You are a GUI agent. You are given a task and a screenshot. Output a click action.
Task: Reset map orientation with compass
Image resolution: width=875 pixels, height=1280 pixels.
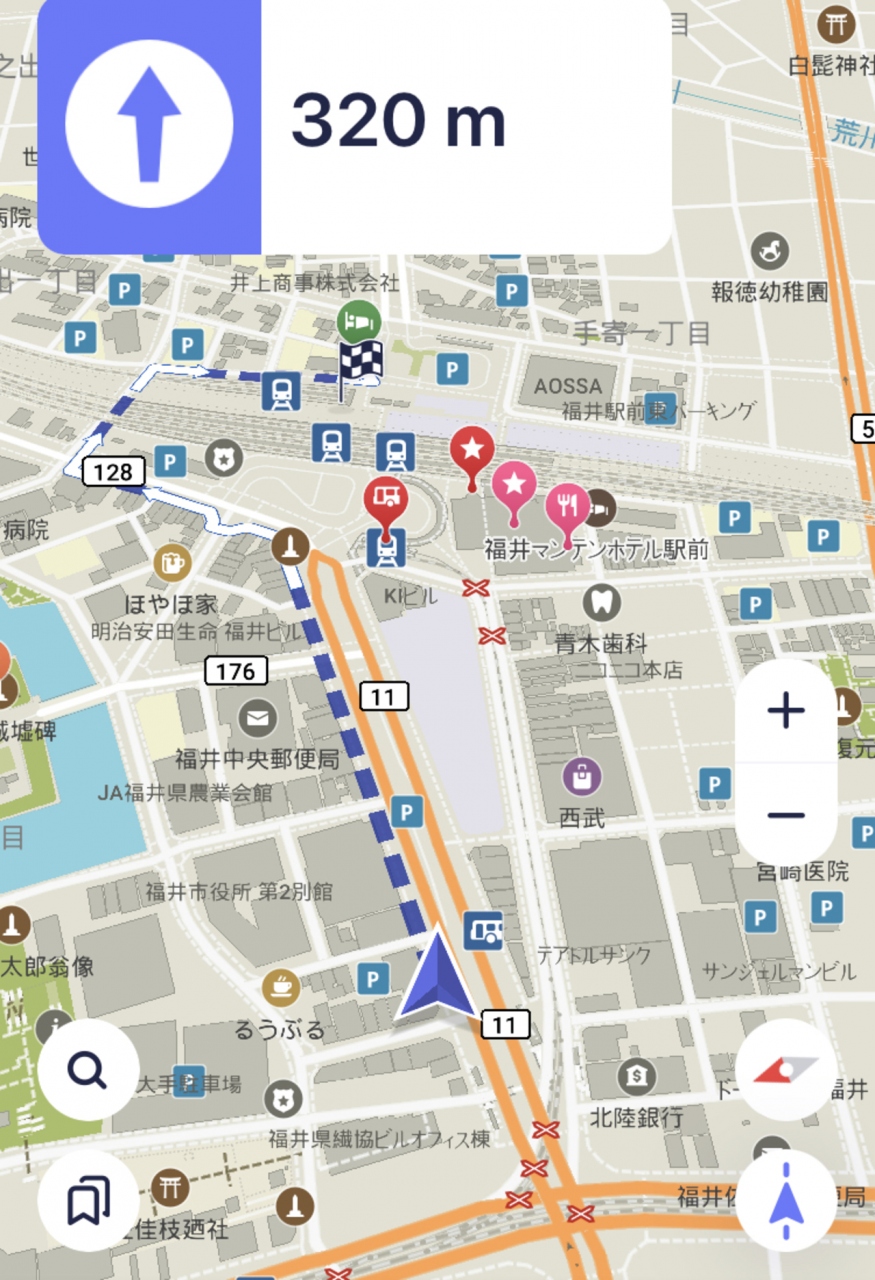click(x=786, y=1070)
